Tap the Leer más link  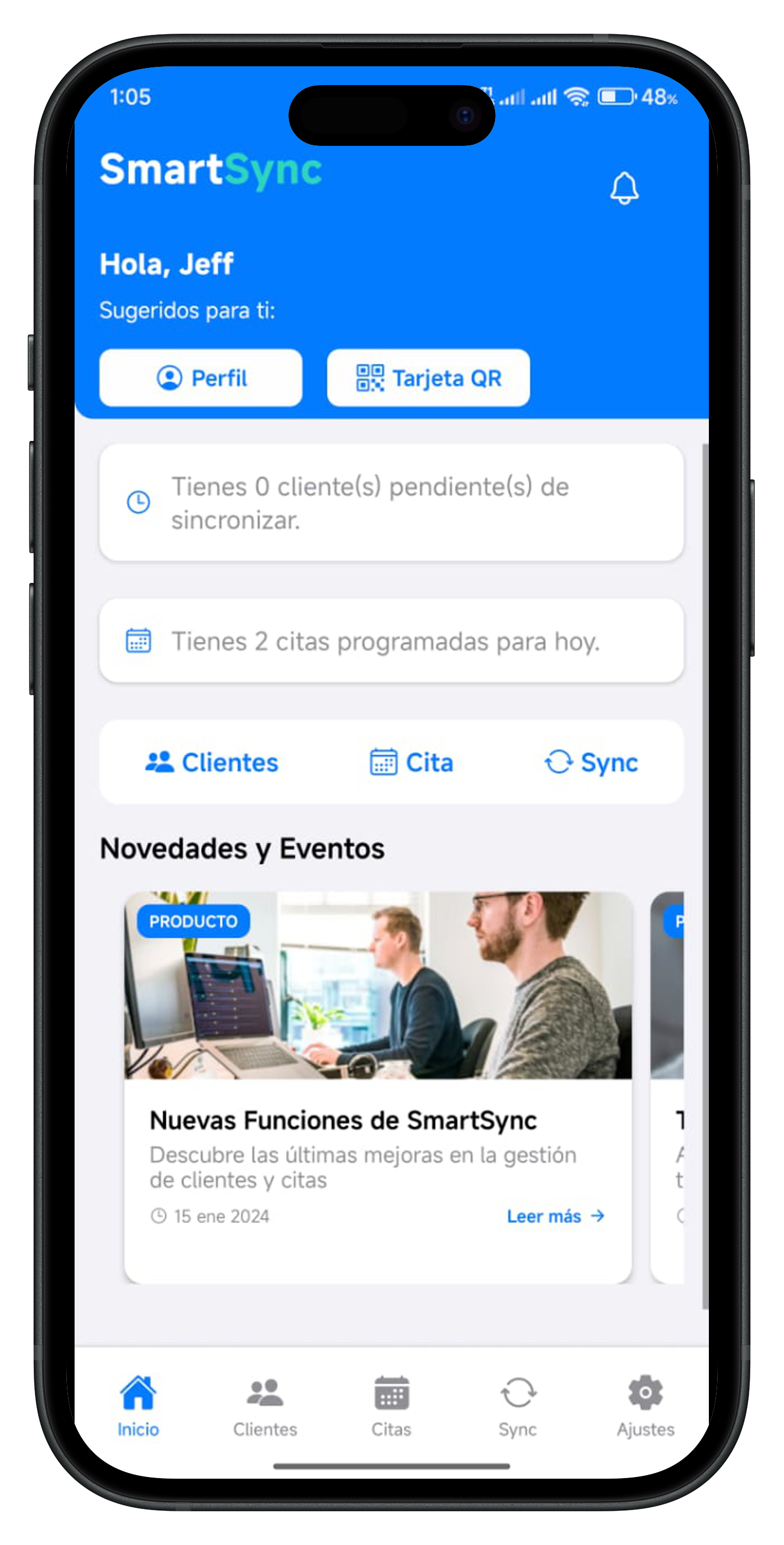pyautogui.click(x=555, y=1216)
